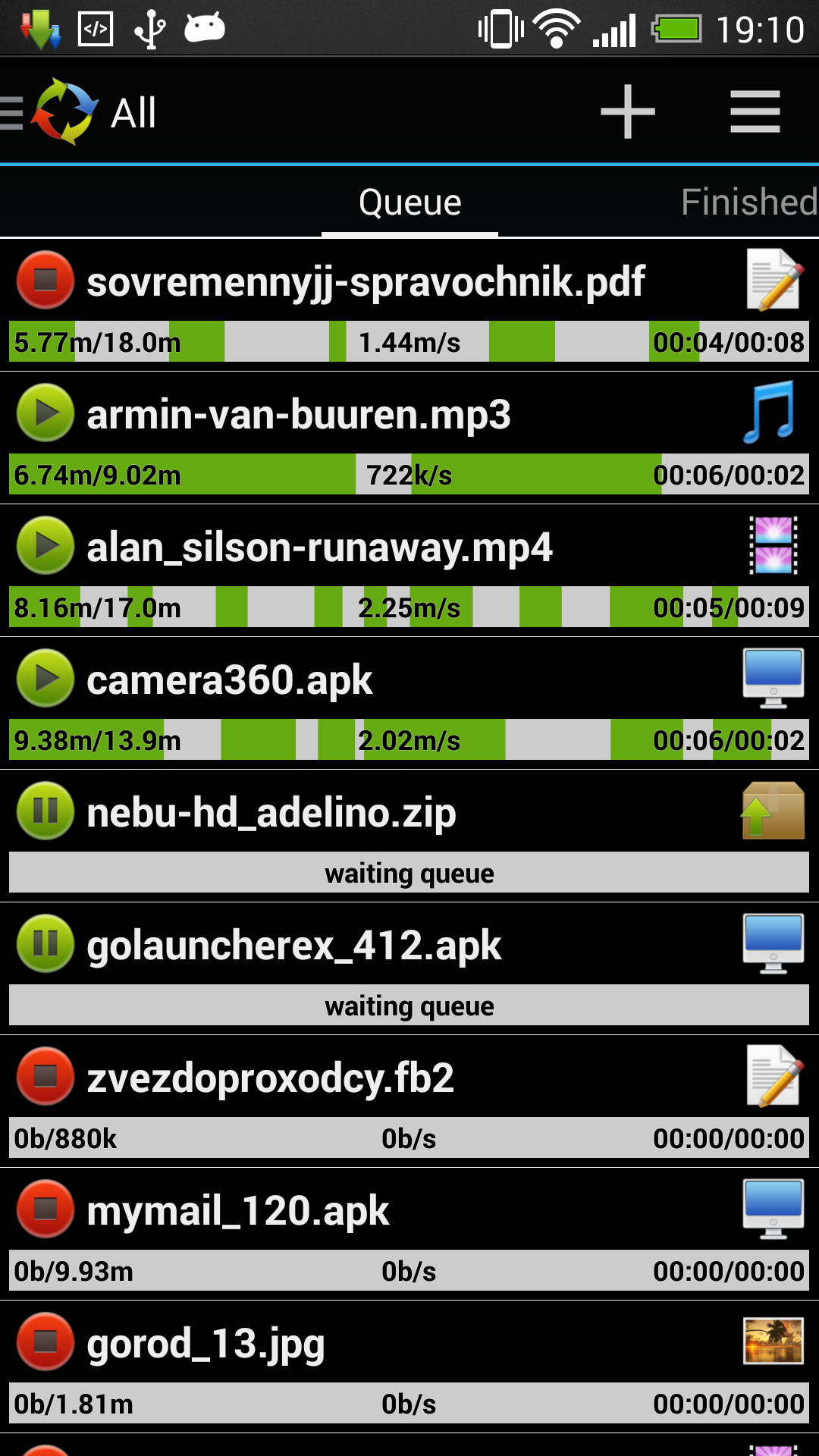
Task: Stop the sovremennyjj-spravochnik.pdf download
Action: [45, 281]
